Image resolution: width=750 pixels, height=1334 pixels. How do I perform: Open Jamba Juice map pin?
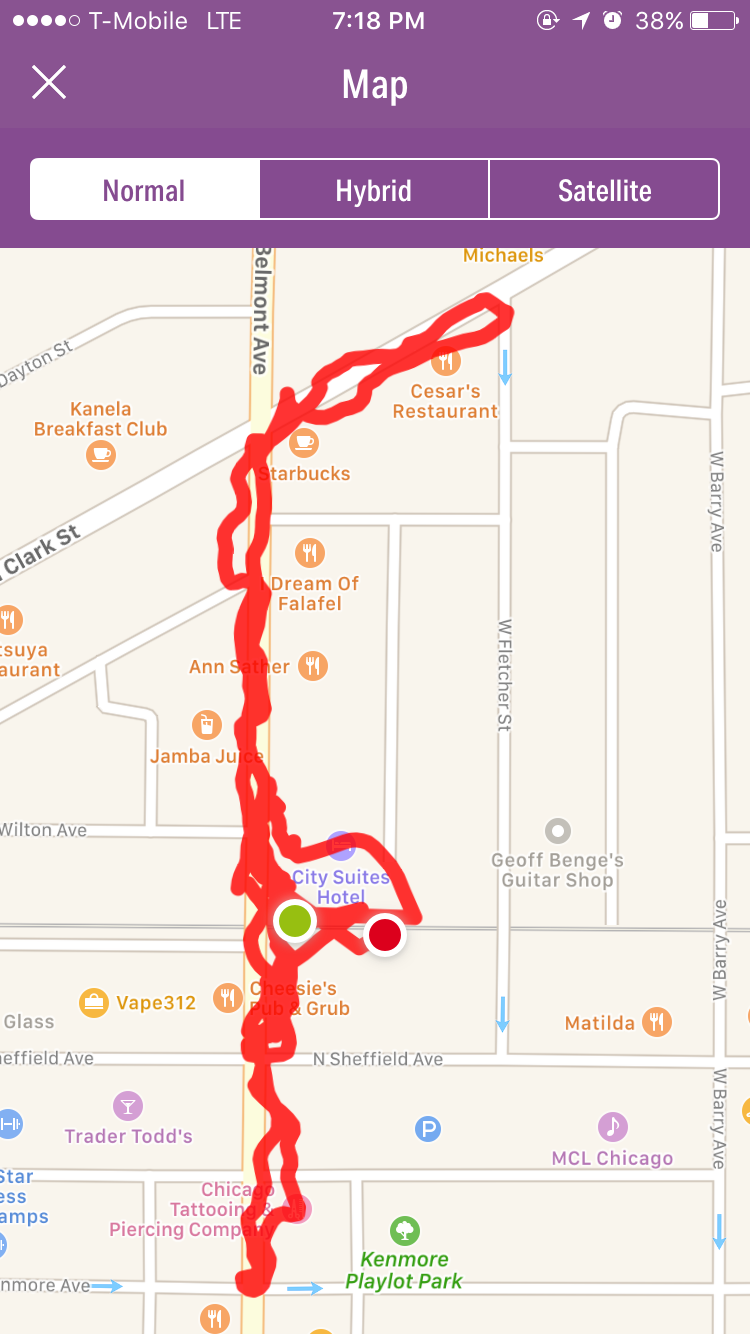point(206,724)
